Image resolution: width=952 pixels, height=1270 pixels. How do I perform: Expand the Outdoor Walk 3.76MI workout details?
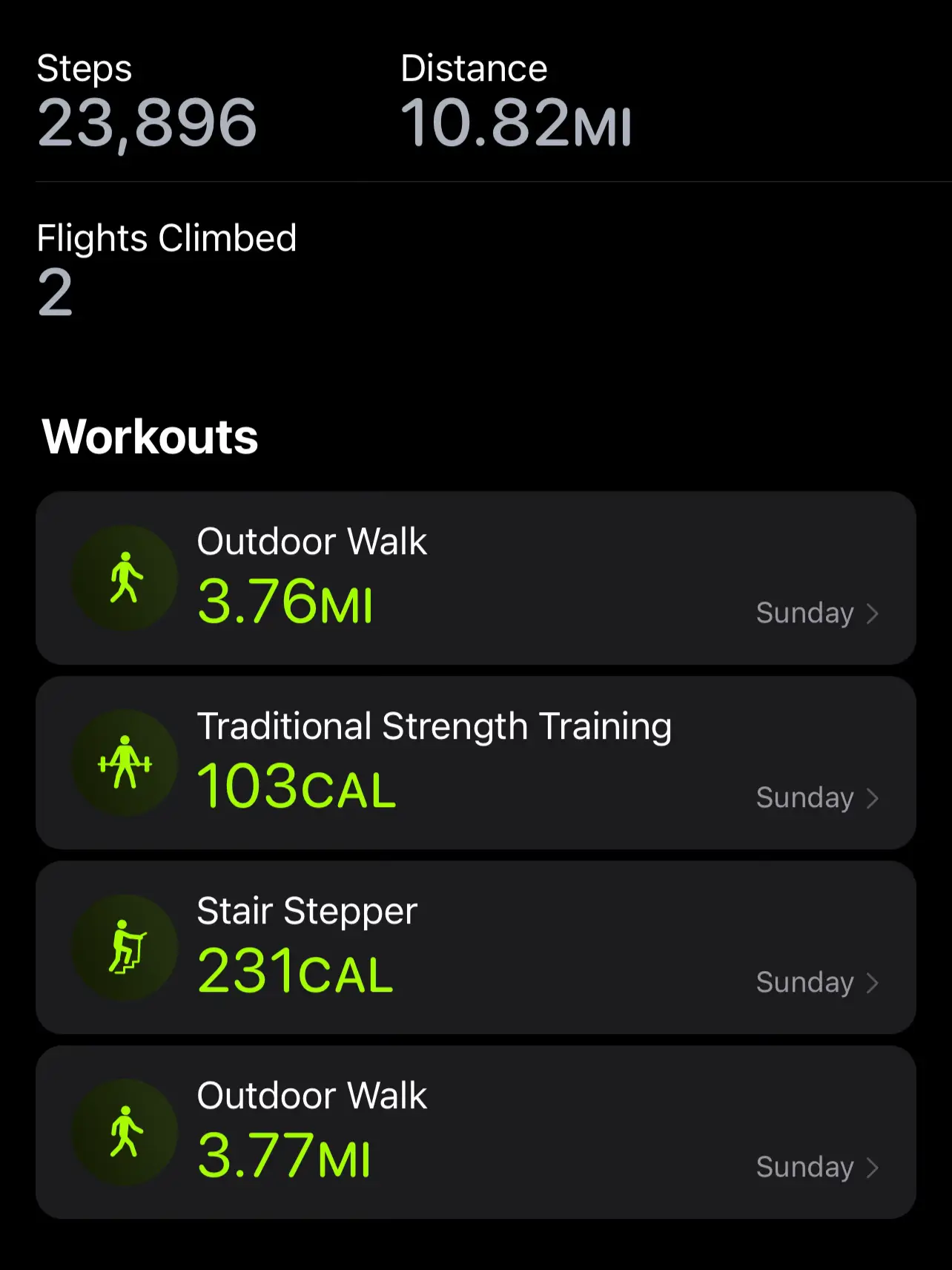pos(873,613)
